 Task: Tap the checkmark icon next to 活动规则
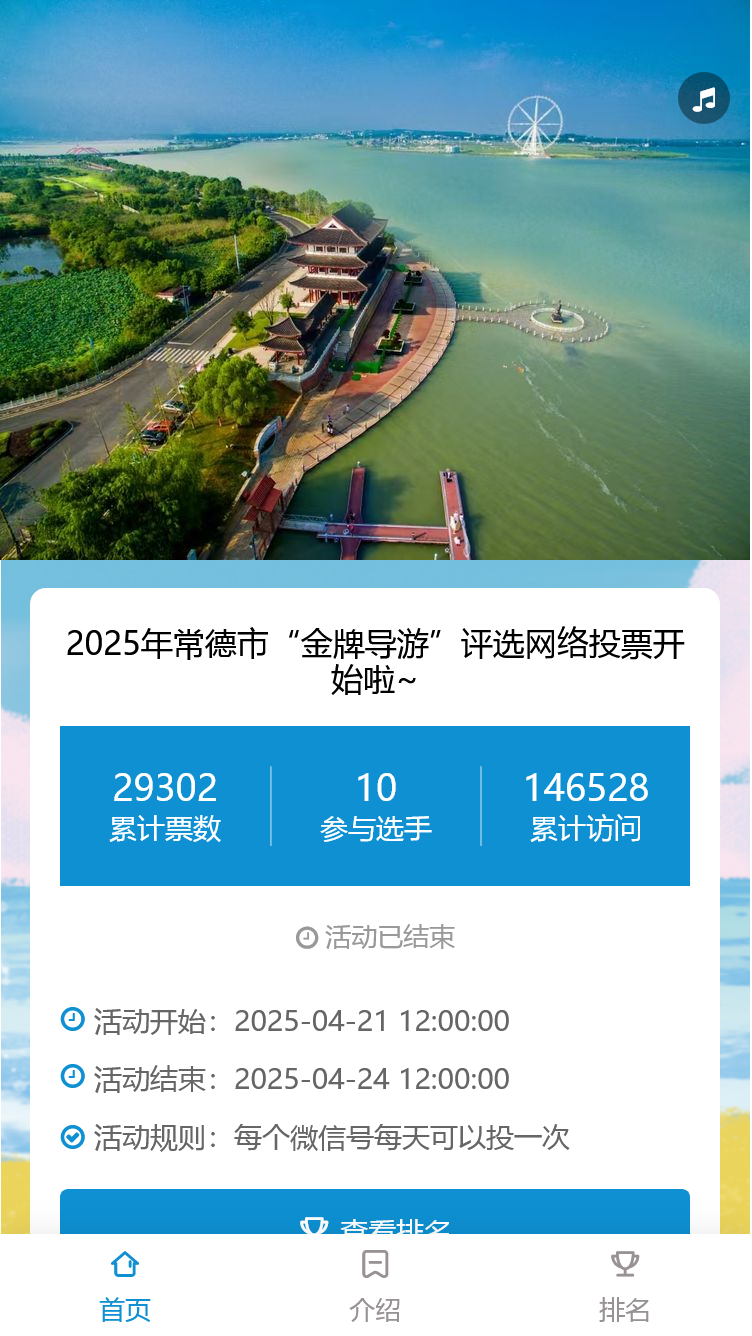(x=72, y=1139)
